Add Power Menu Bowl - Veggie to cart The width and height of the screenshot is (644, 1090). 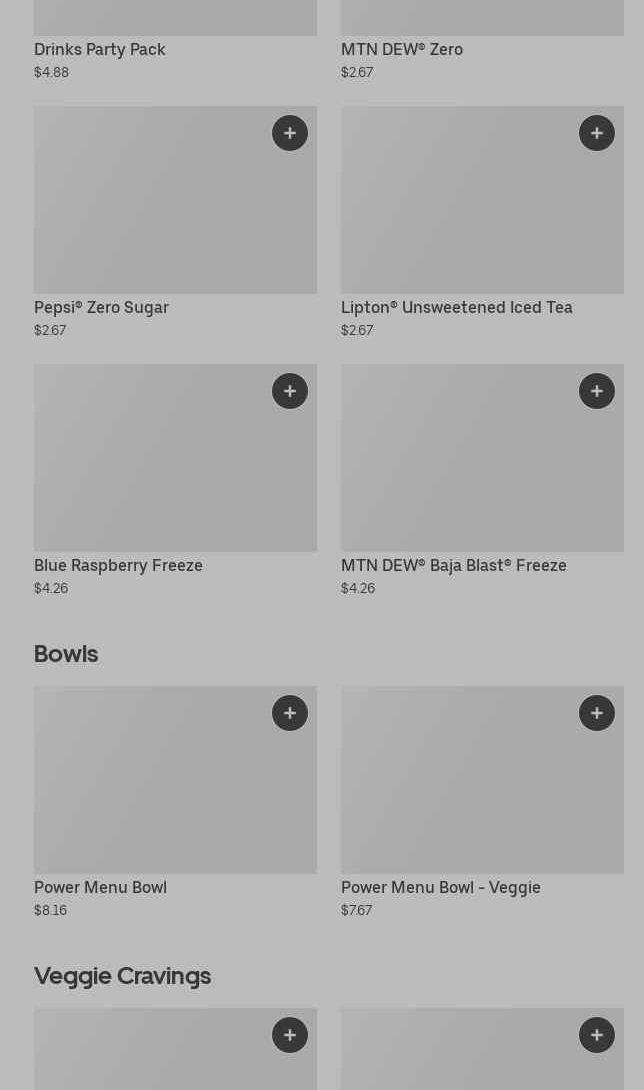tap(597, 713)
